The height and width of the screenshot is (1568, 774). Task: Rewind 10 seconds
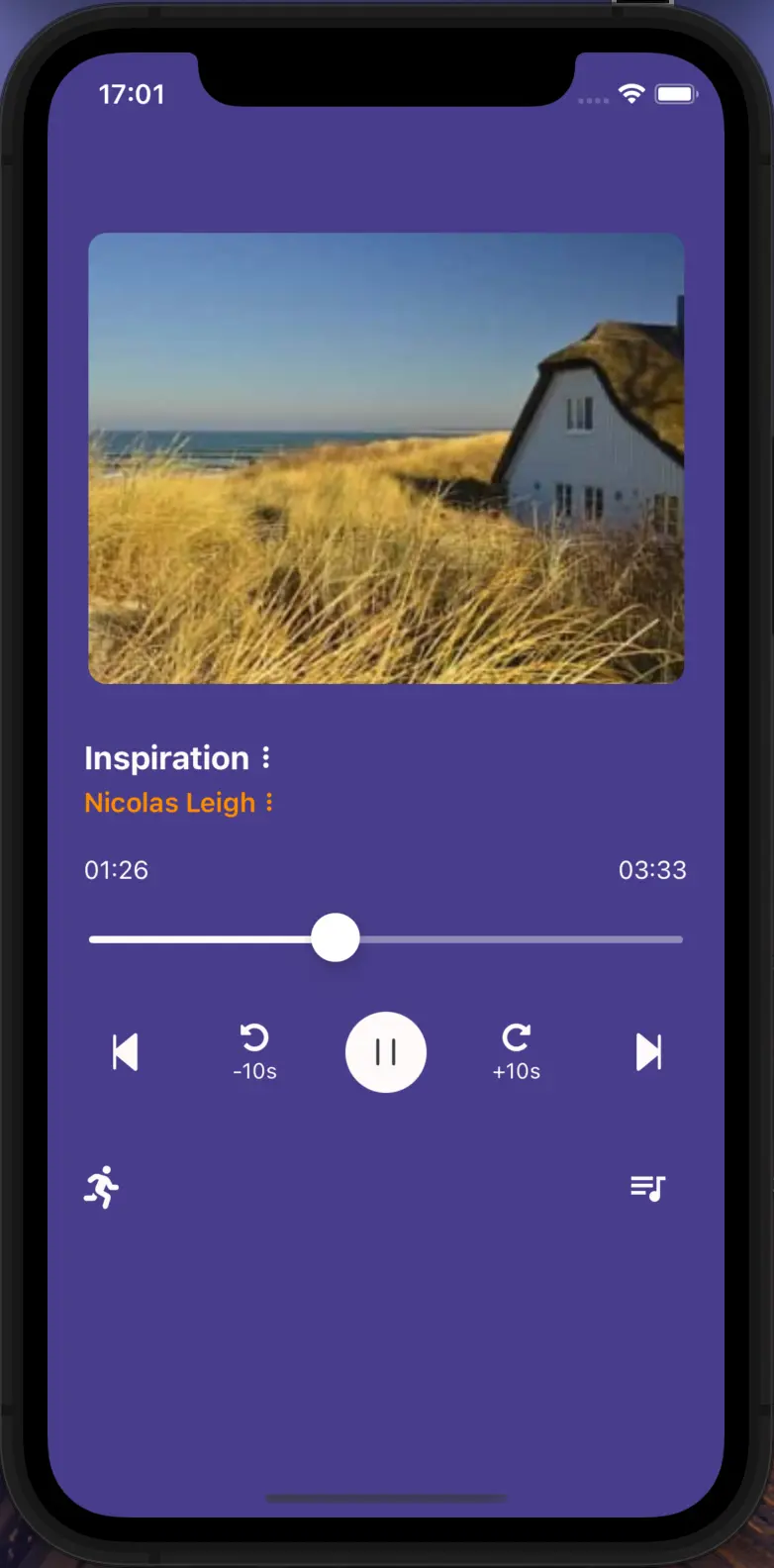pyautogui.click(x=254, y=1051)
